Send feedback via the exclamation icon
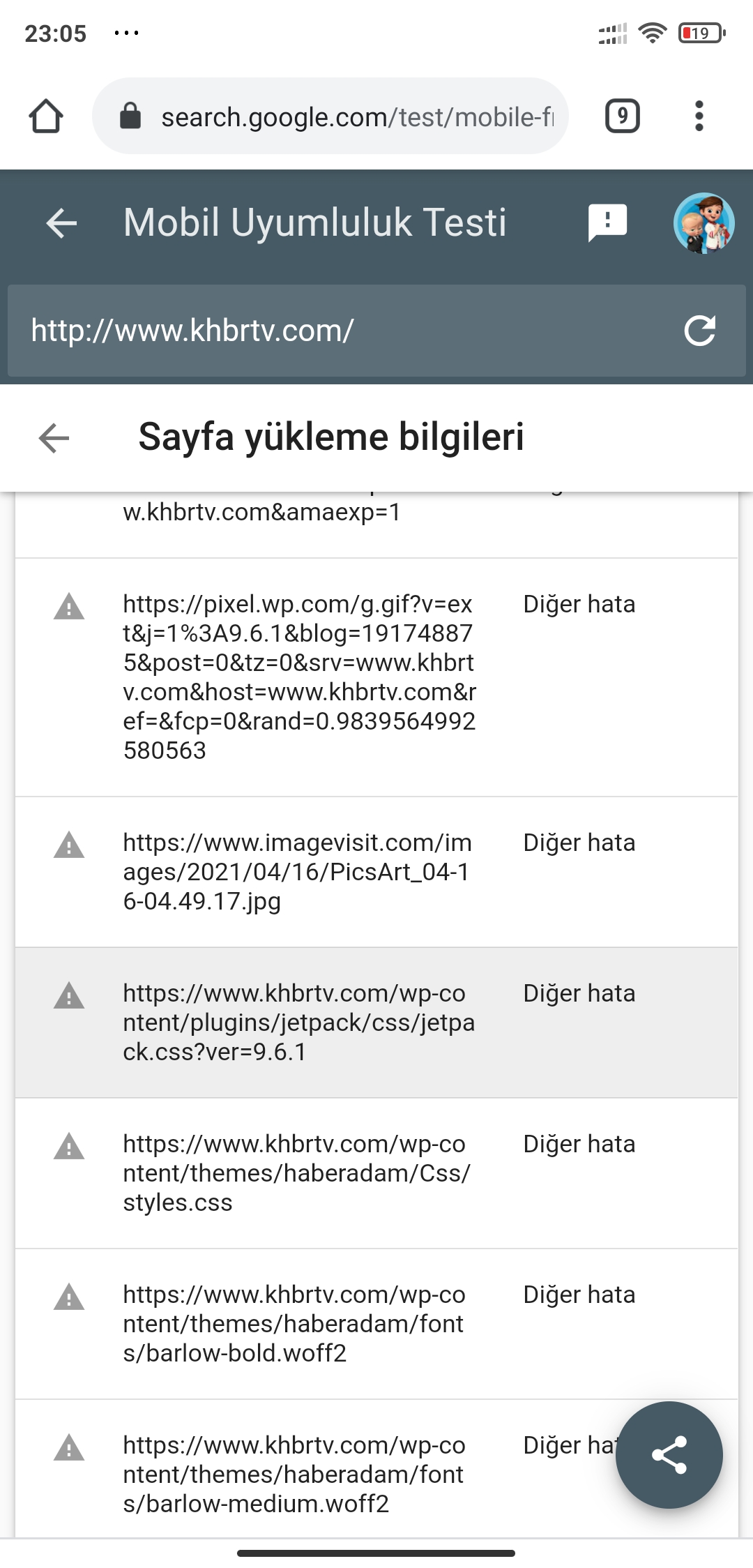 (x=607, y=223)
